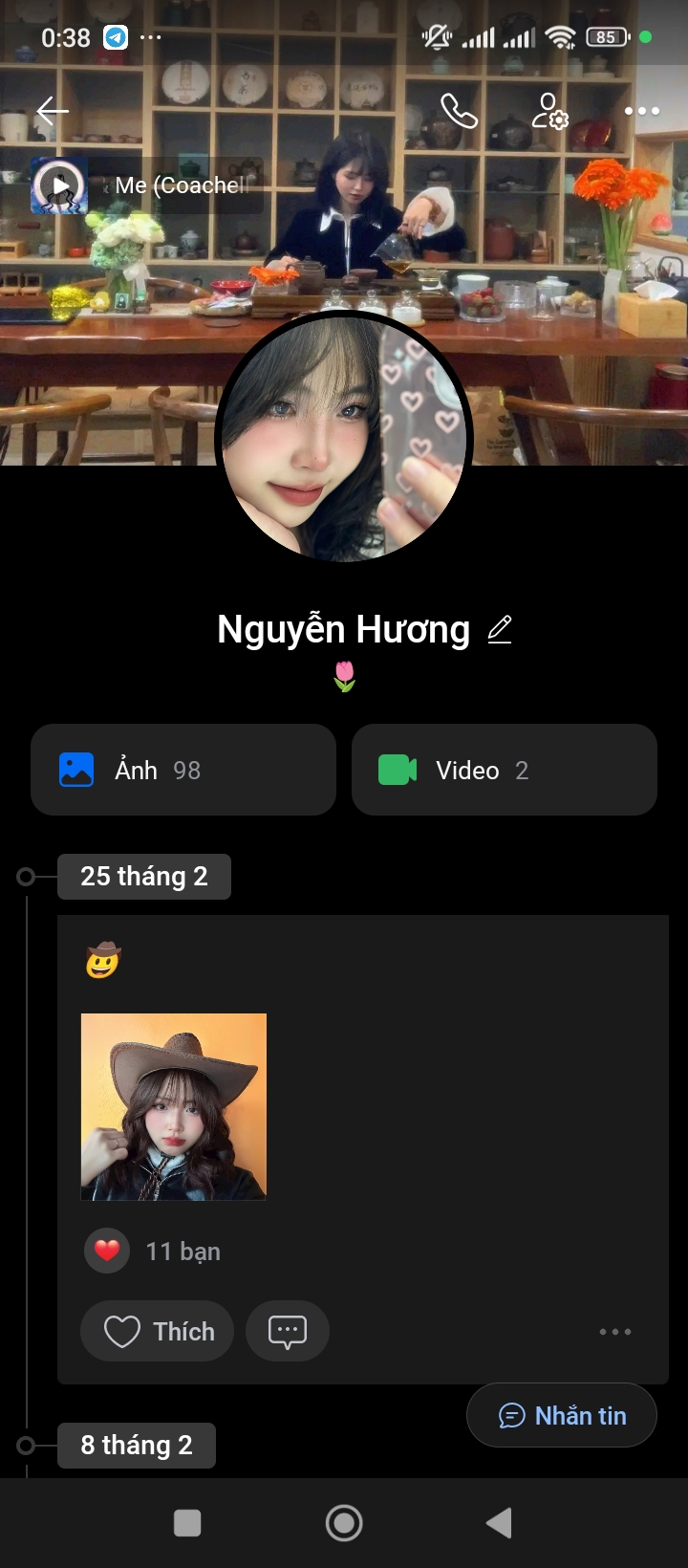Open the Video section with 2 videos
The image size is (688, 1568).
pos(505,770)
